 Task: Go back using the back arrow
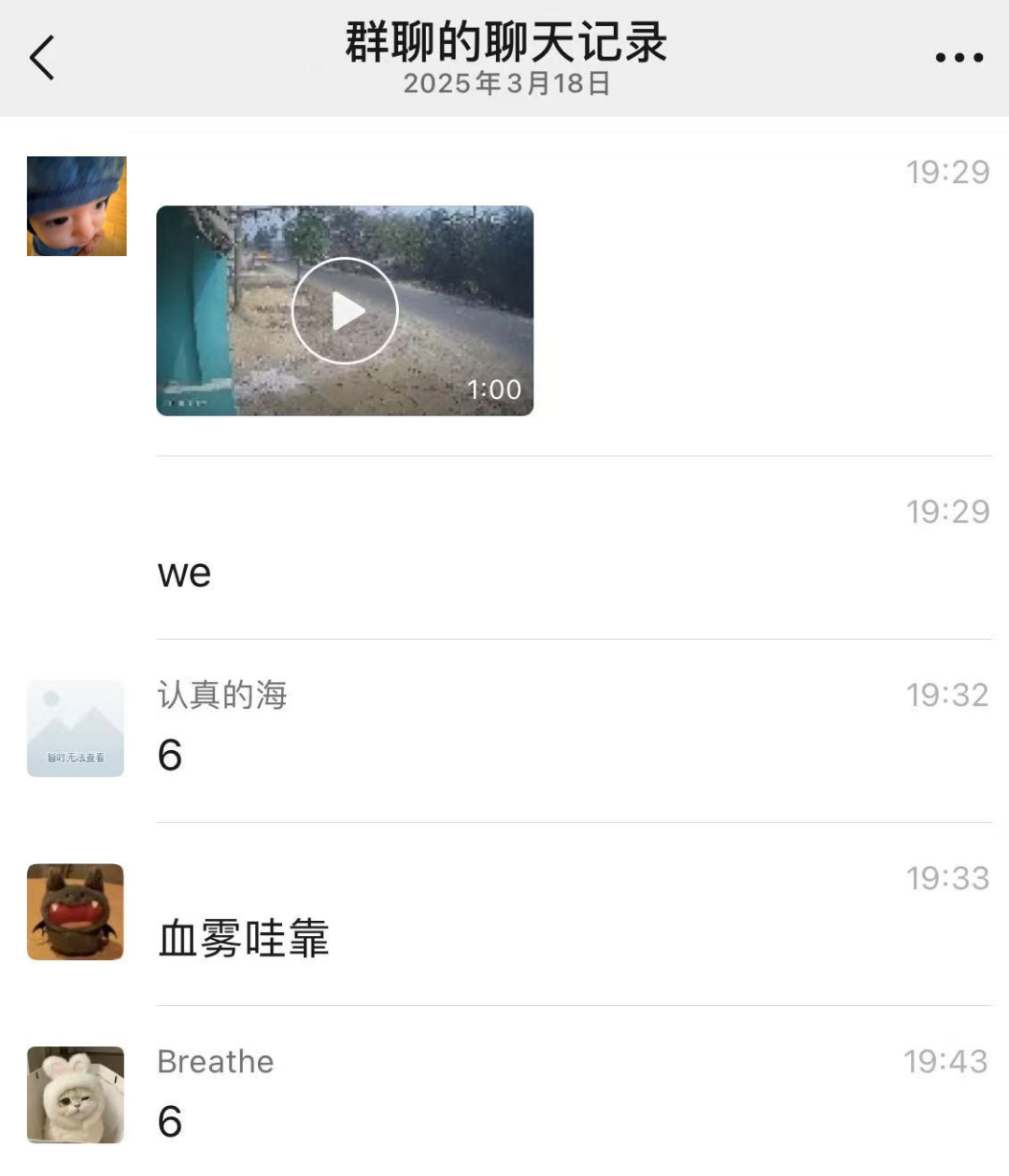[42, 58]
